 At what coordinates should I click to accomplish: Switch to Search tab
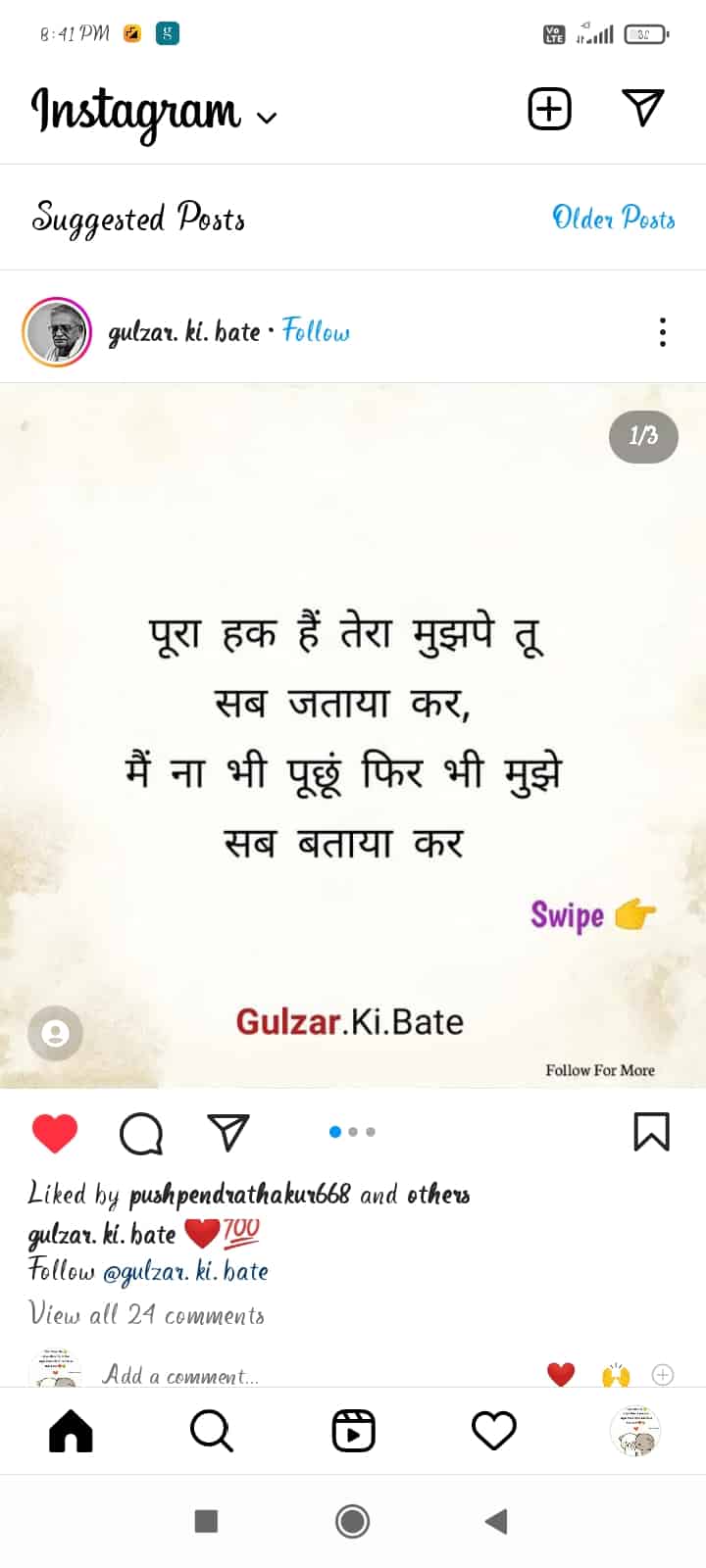211,1431
